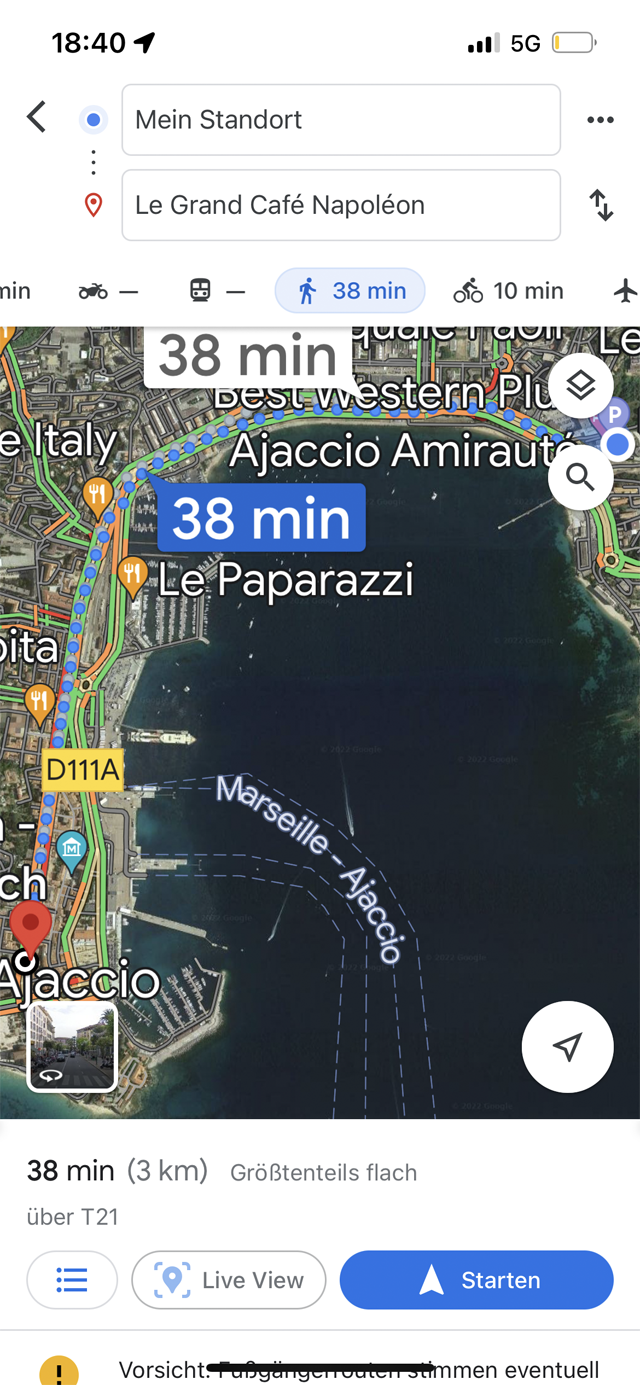Tap Starten to begin navigation
Screen dimensions: 640x1385
tap(476, 1280)
